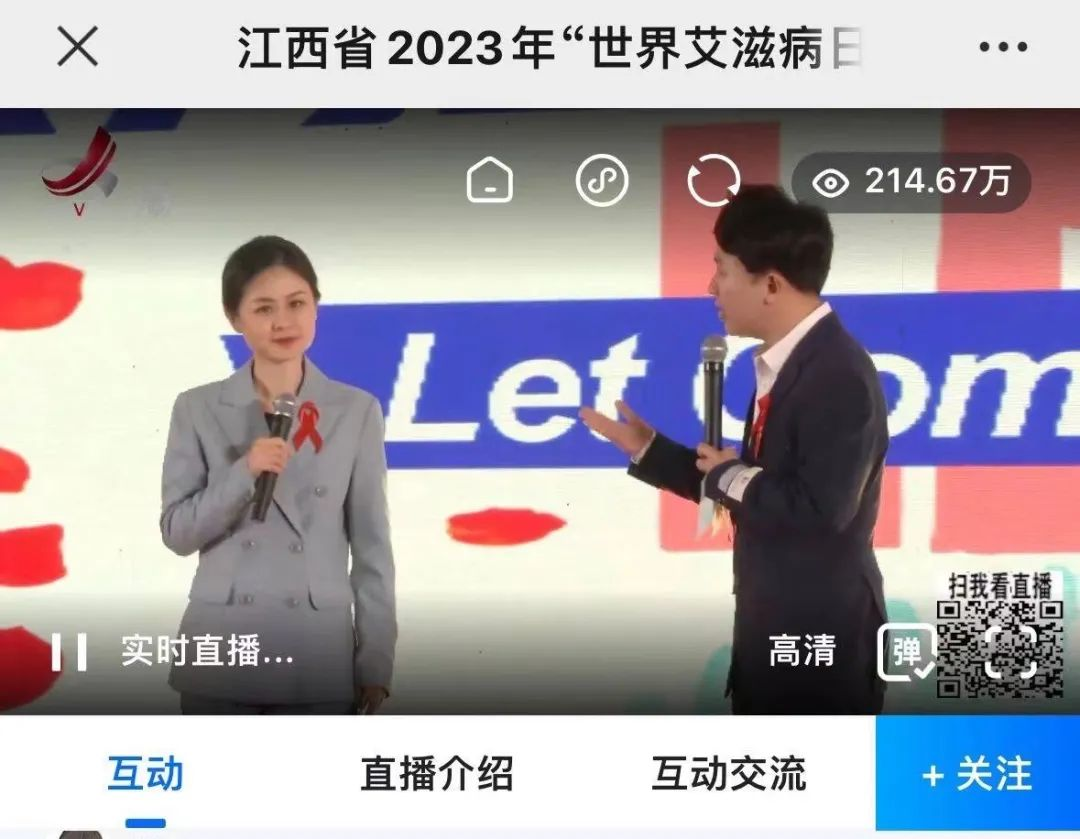1080x839 pixels.
Task: Tap the home icon on the video
Action: pyautogui.click(x=490, y=181)
